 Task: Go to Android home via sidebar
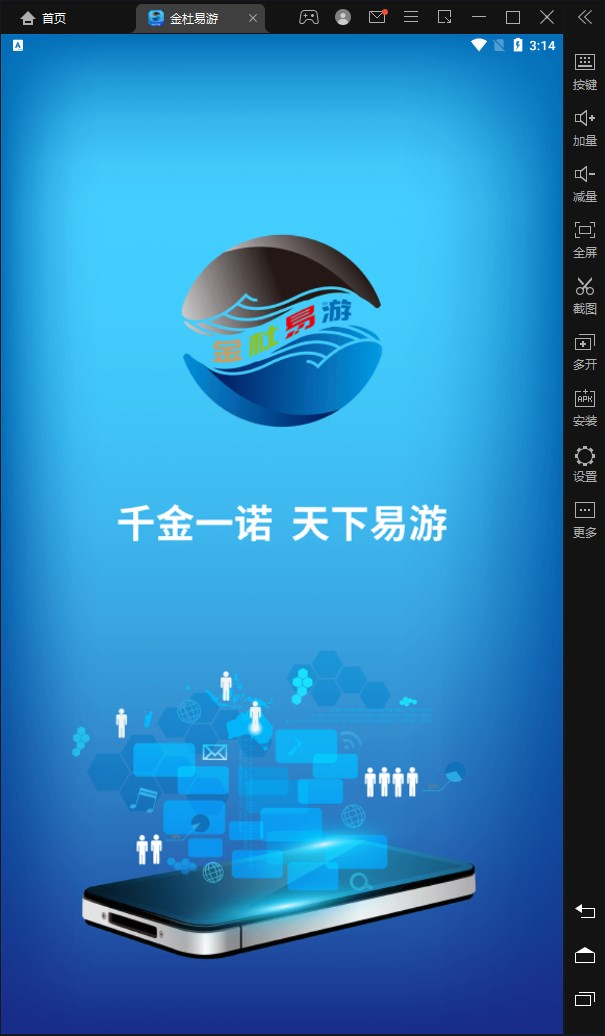(585, 955)
